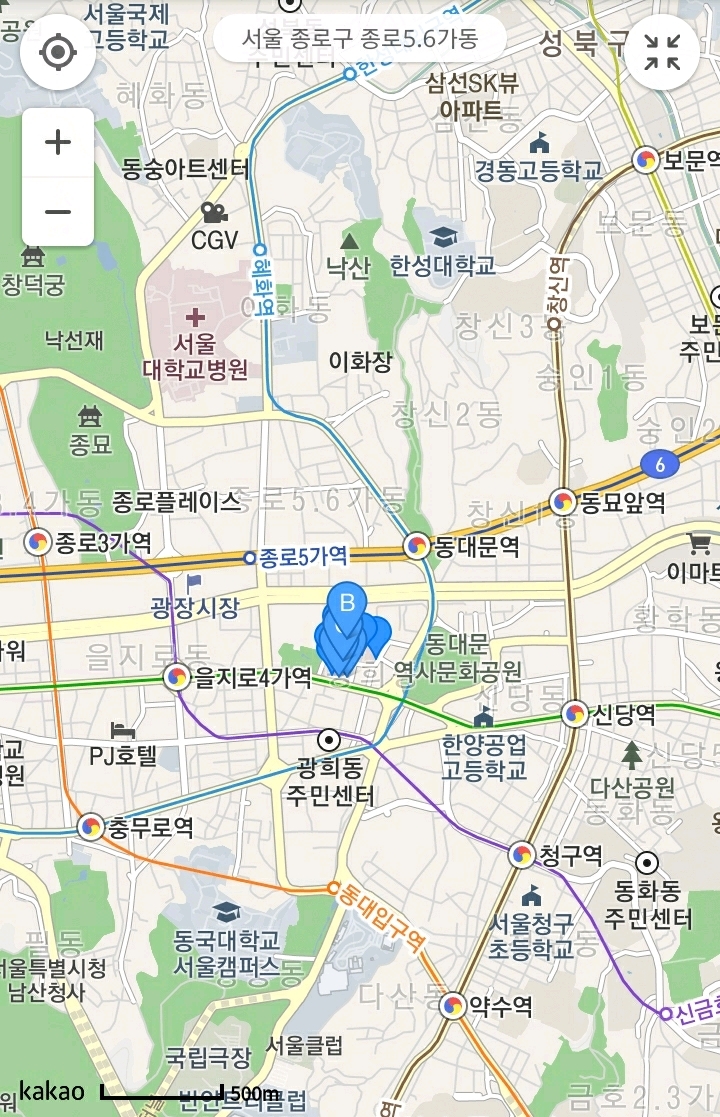The width and height of the screenshot is (720, 1117).
Task: Select the 청구역 station marker
Action: coord(523,852)
